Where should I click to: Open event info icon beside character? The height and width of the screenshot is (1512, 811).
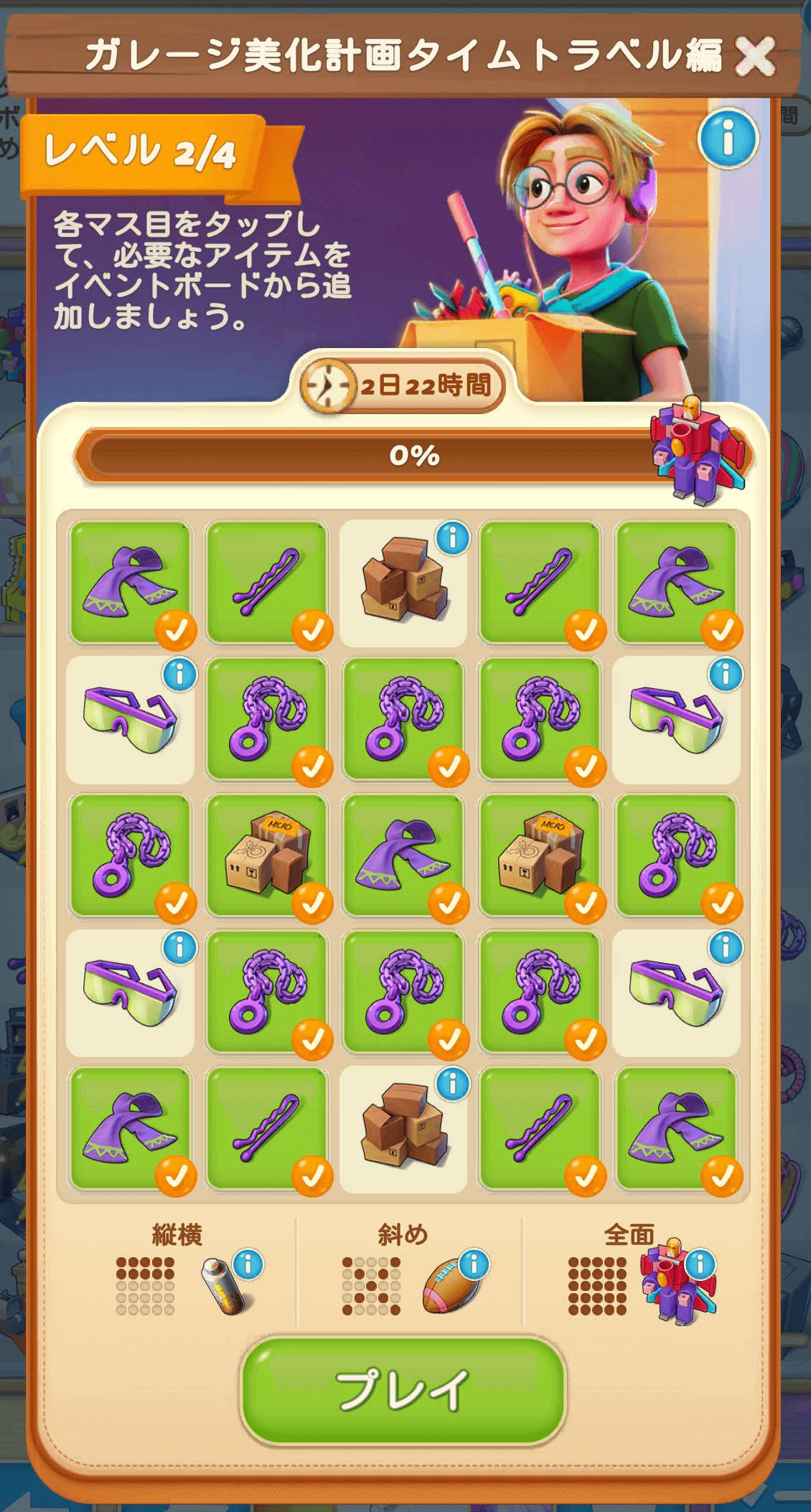(728, 138)
